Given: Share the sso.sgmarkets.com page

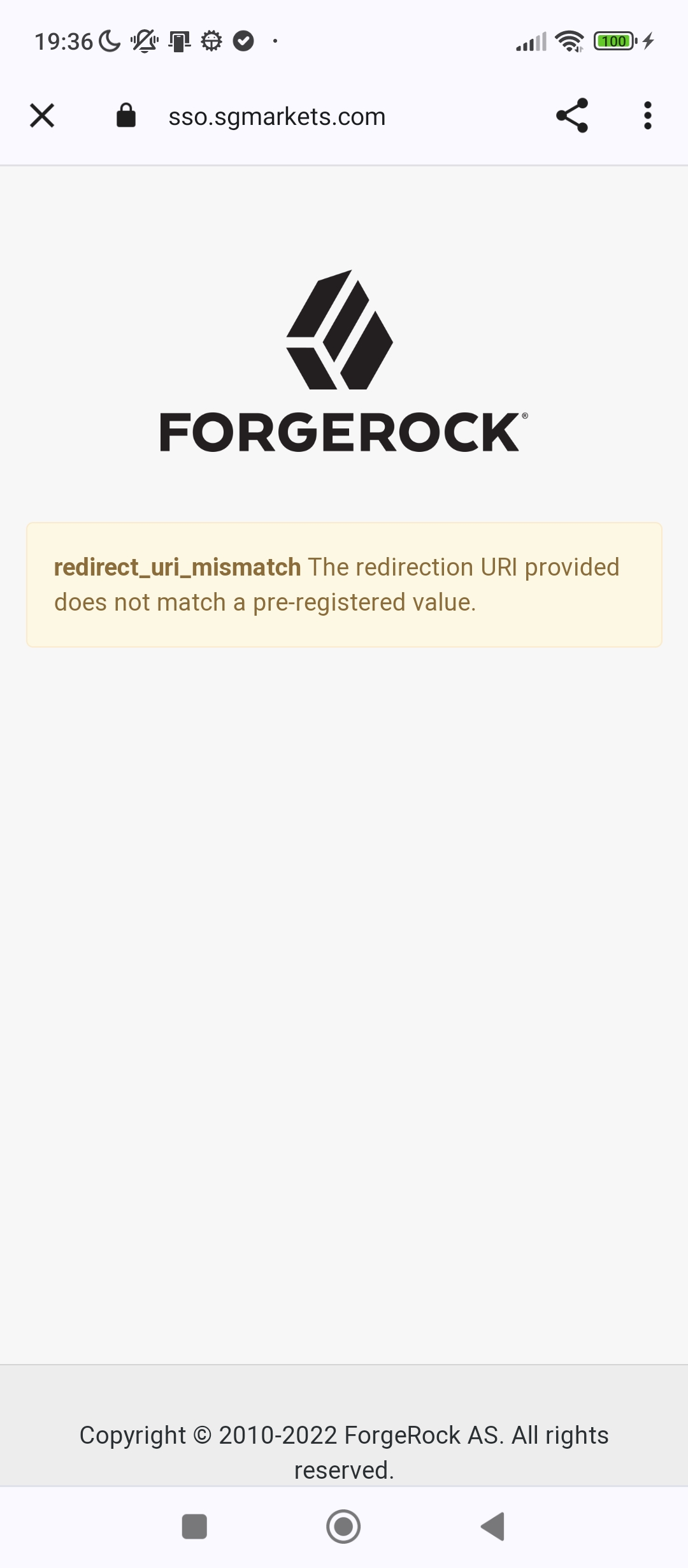Looking at the screenshot, I should point(571,116).
